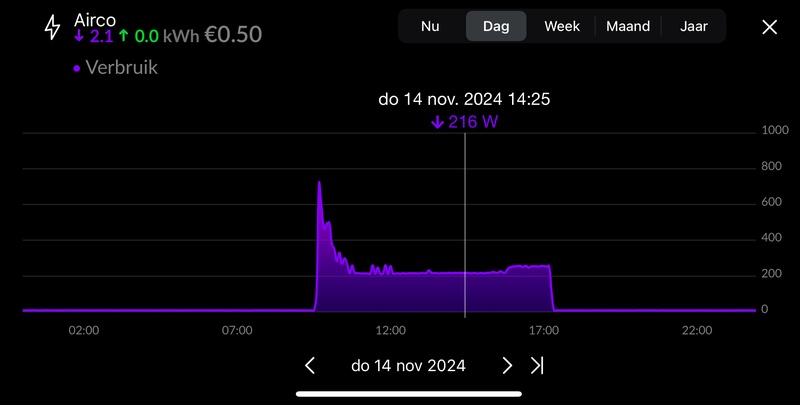Select the Dag period tab
The height and width of the screenshot is (405, 800).
[x=496, y=27]
